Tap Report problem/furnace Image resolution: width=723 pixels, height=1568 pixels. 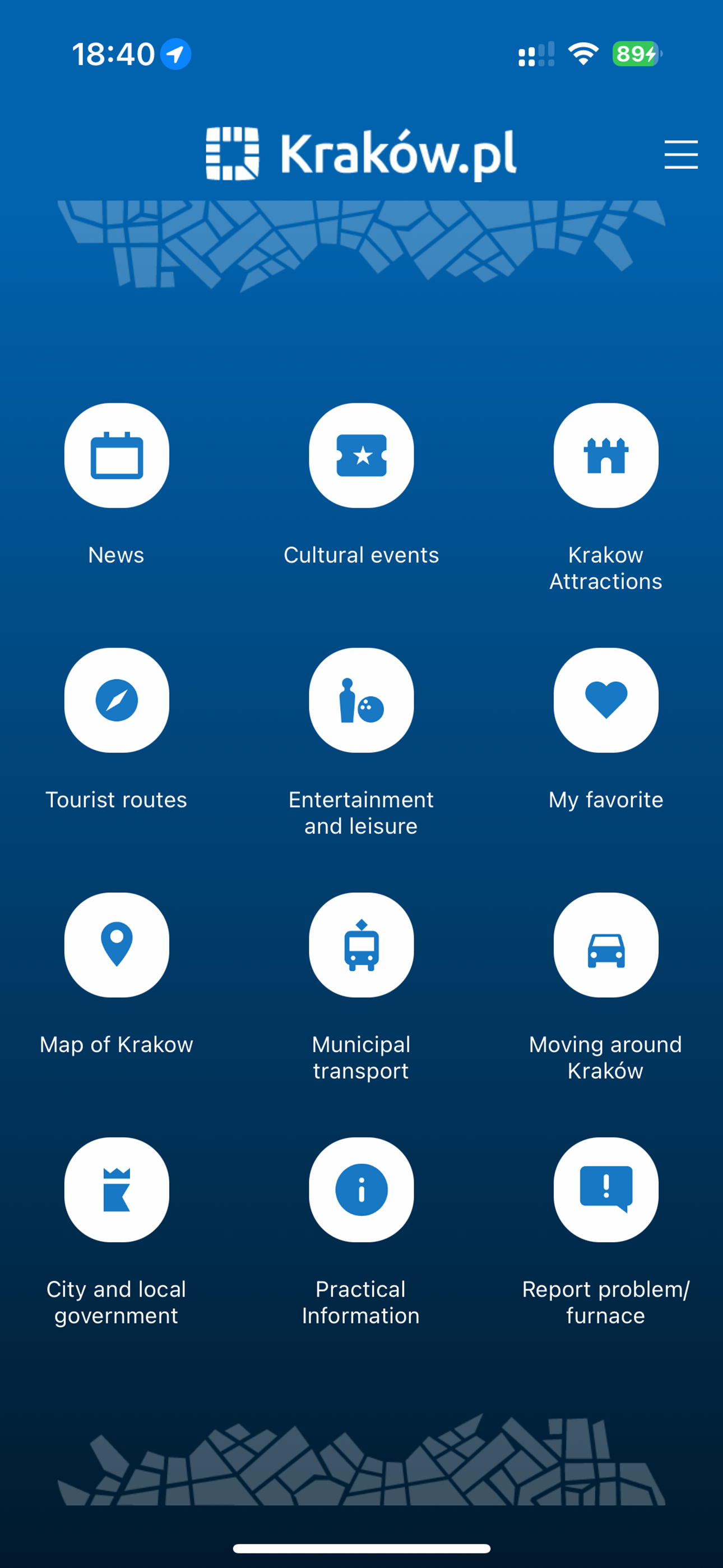click(606, 1189)
